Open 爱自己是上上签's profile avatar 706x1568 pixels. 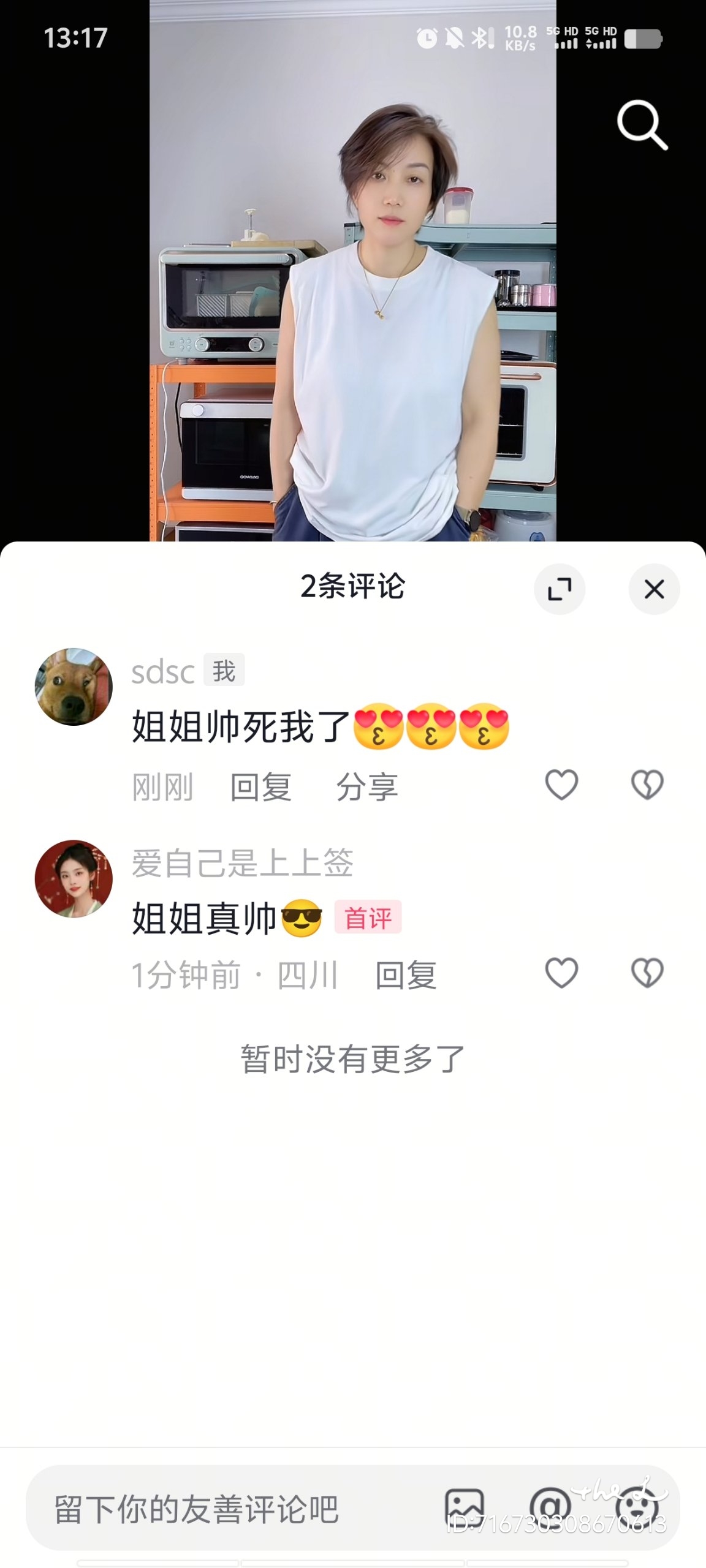pos(74,878)
